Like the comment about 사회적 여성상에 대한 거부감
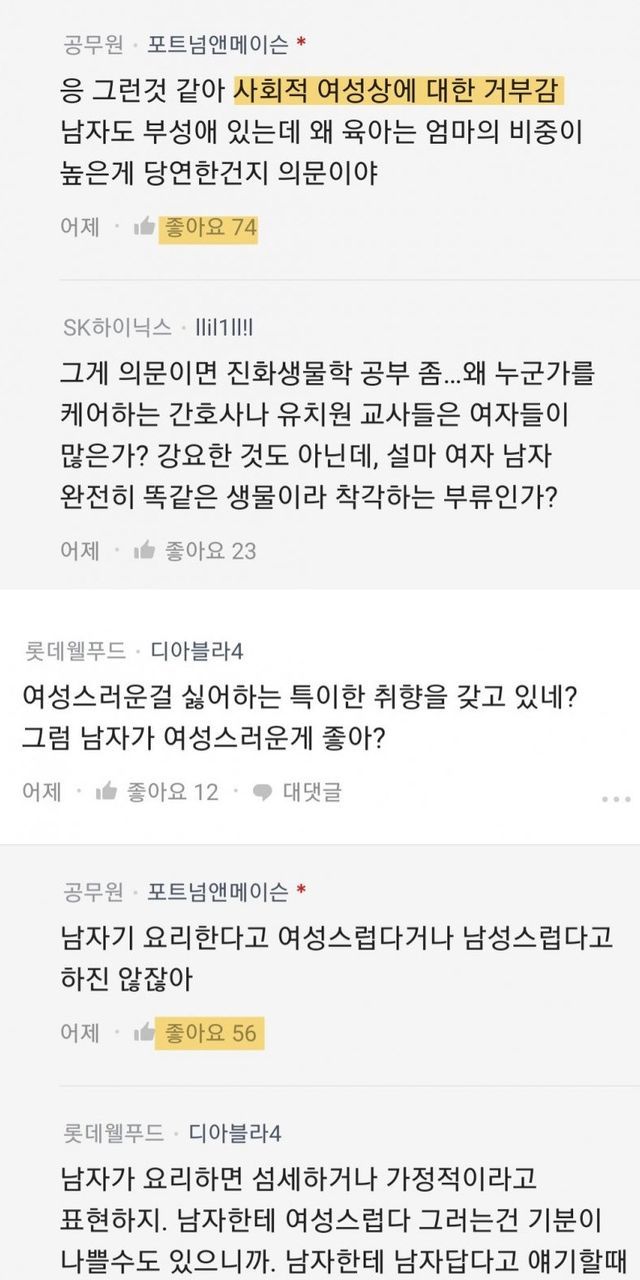This screenshot has width=640, height=1280. click(x=195, y=228)
